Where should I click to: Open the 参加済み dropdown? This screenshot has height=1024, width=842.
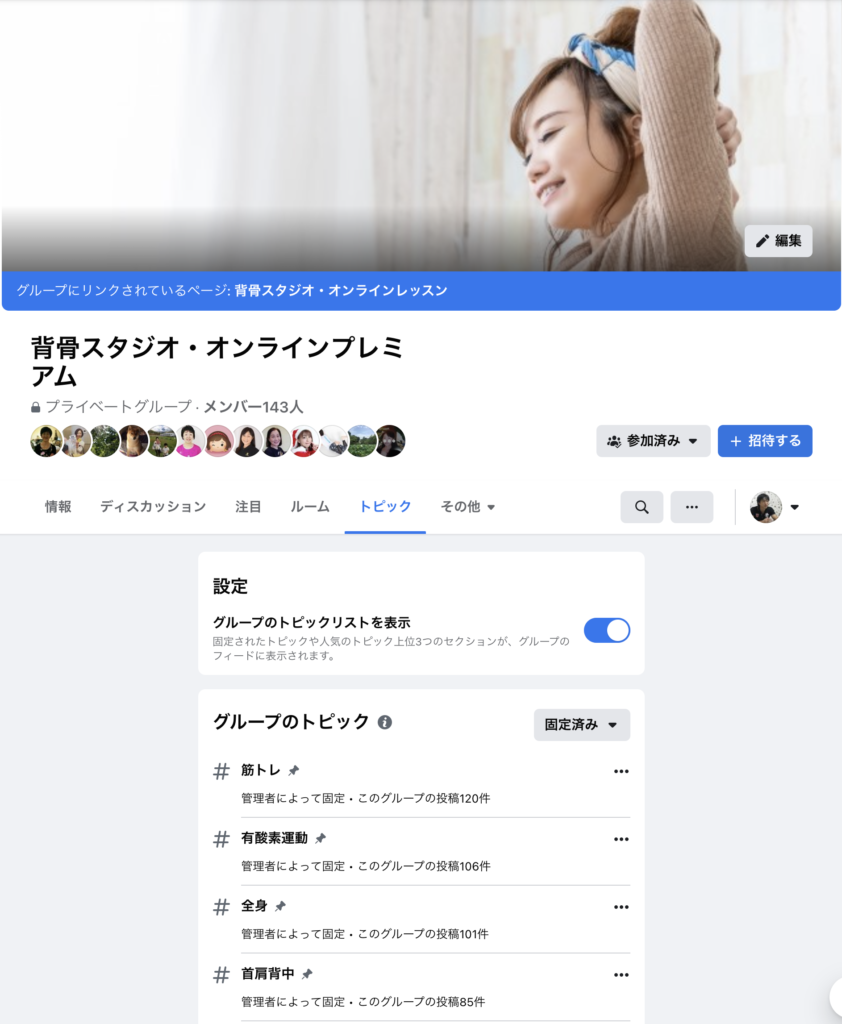653,441
